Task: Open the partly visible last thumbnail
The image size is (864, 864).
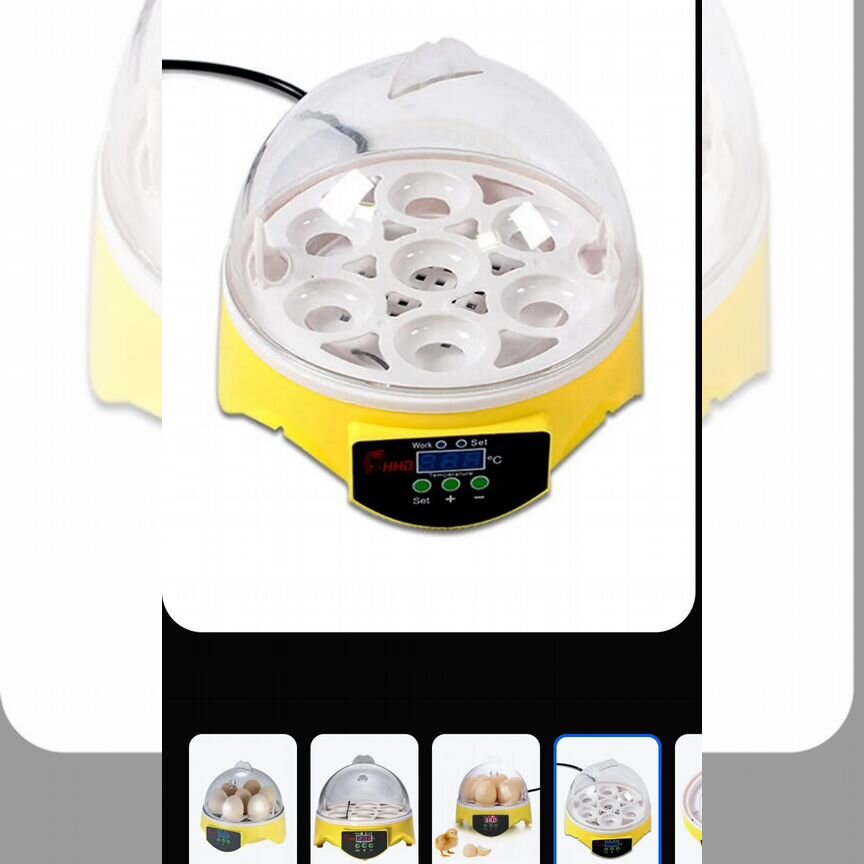Action: (x=689, y=798)
